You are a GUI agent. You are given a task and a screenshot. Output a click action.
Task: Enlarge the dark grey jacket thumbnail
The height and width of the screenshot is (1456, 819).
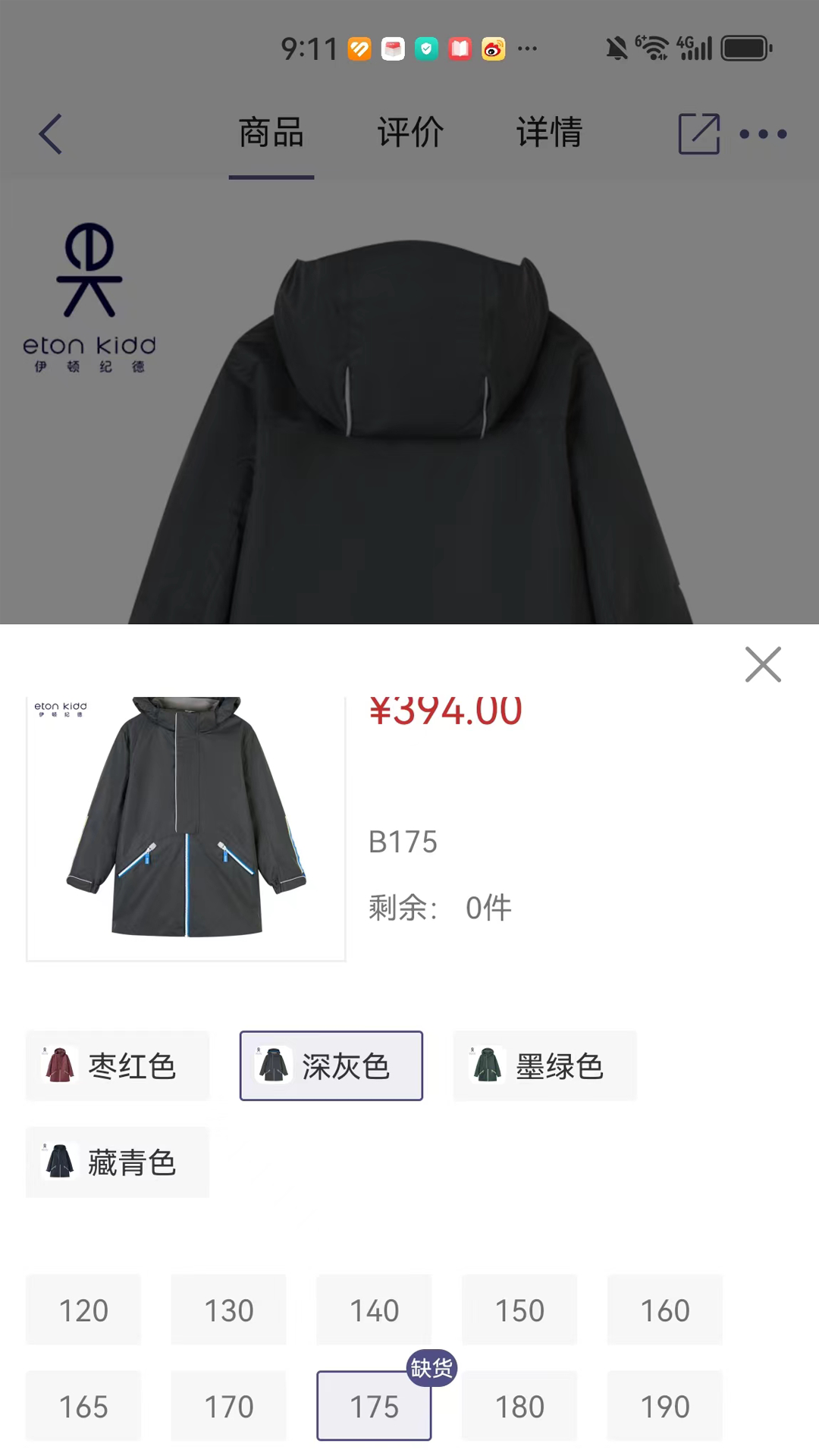pos(187,828)
